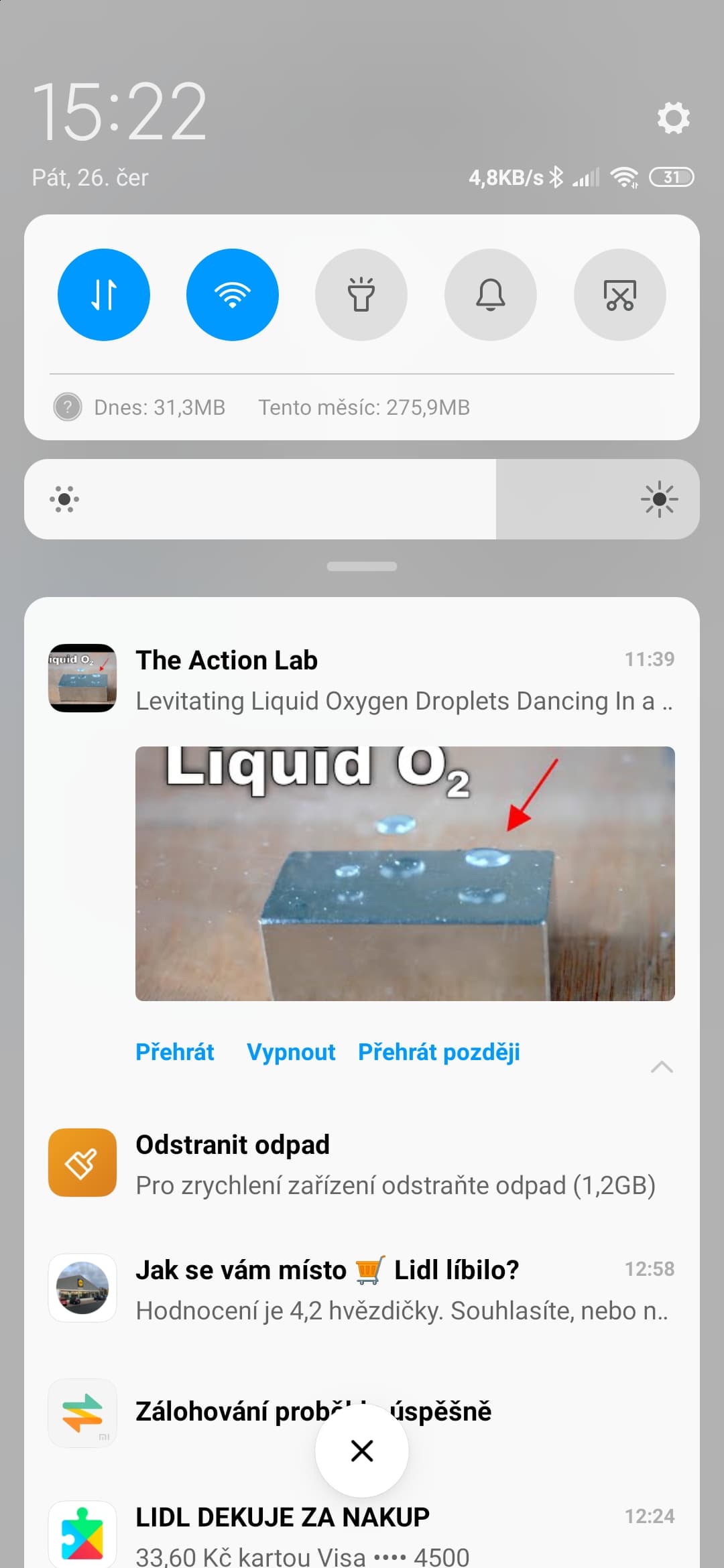This screenshot has height=1568, width=724.
Task: Toggle mobile data off
Action: click(x=104, y=295)
